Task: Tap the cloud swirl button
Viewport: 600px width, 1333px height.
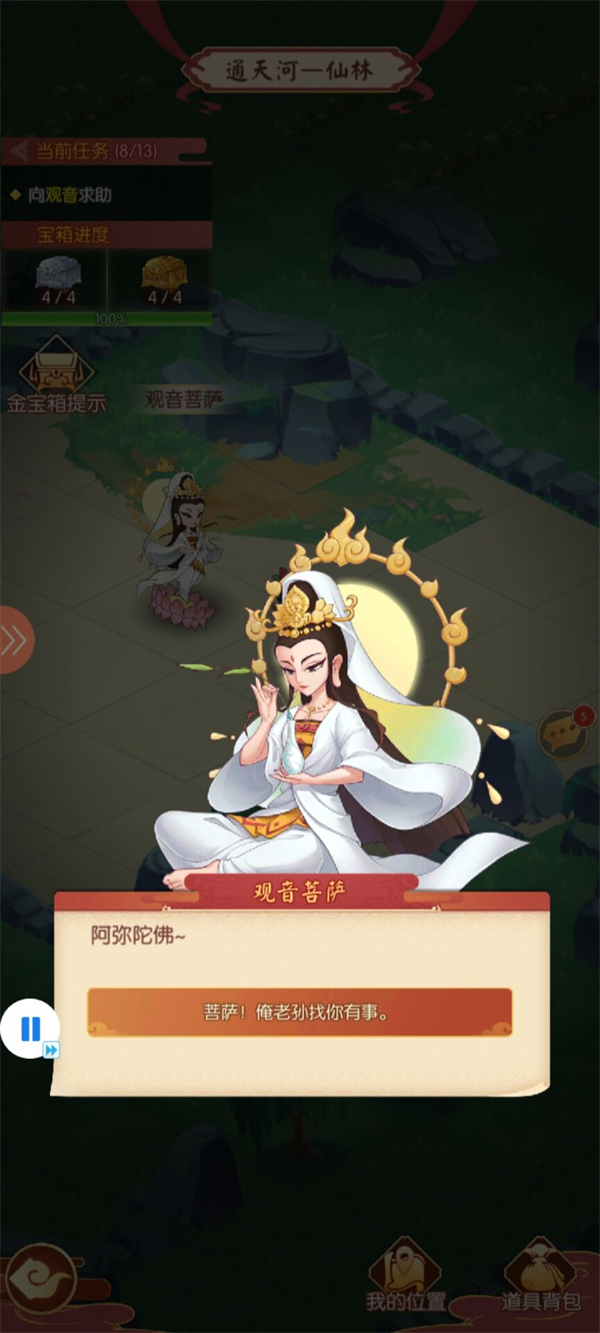Action: [40, 1281]
